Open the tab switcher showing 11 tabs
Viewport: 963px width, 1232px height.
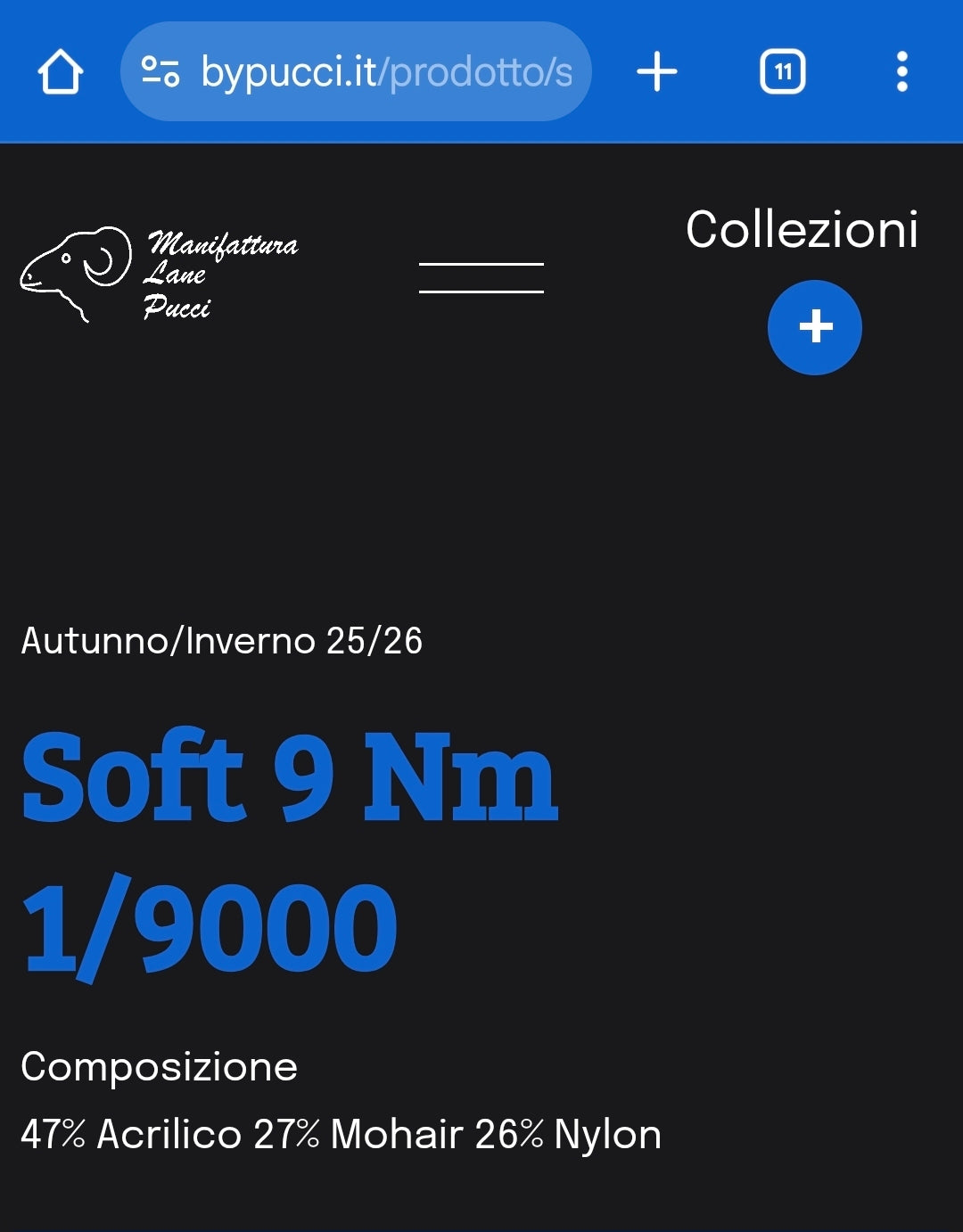782,72
